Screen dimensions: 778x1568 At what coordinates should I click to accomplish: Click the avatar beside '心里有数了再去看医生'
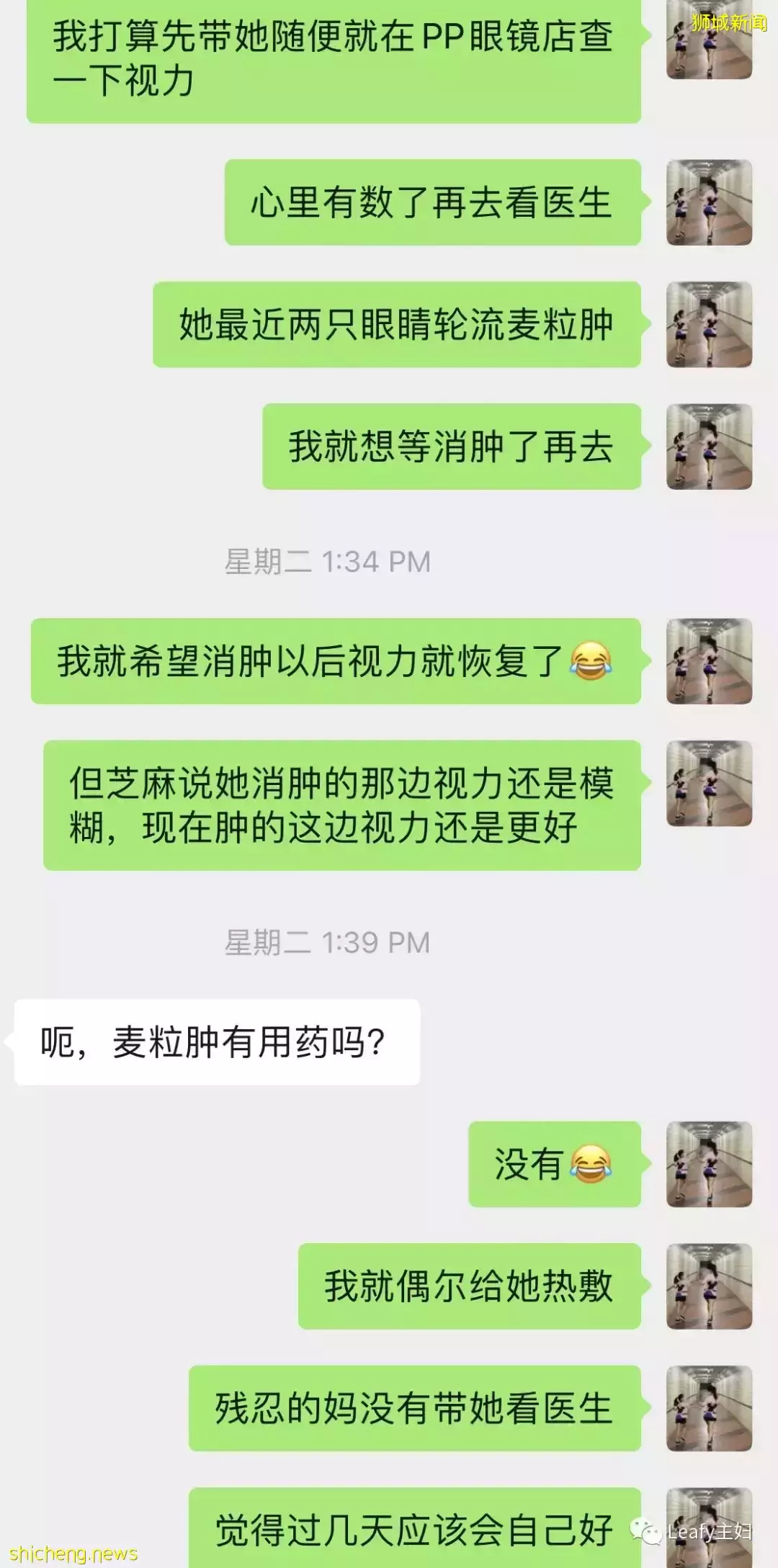click(x=710, y=202)
